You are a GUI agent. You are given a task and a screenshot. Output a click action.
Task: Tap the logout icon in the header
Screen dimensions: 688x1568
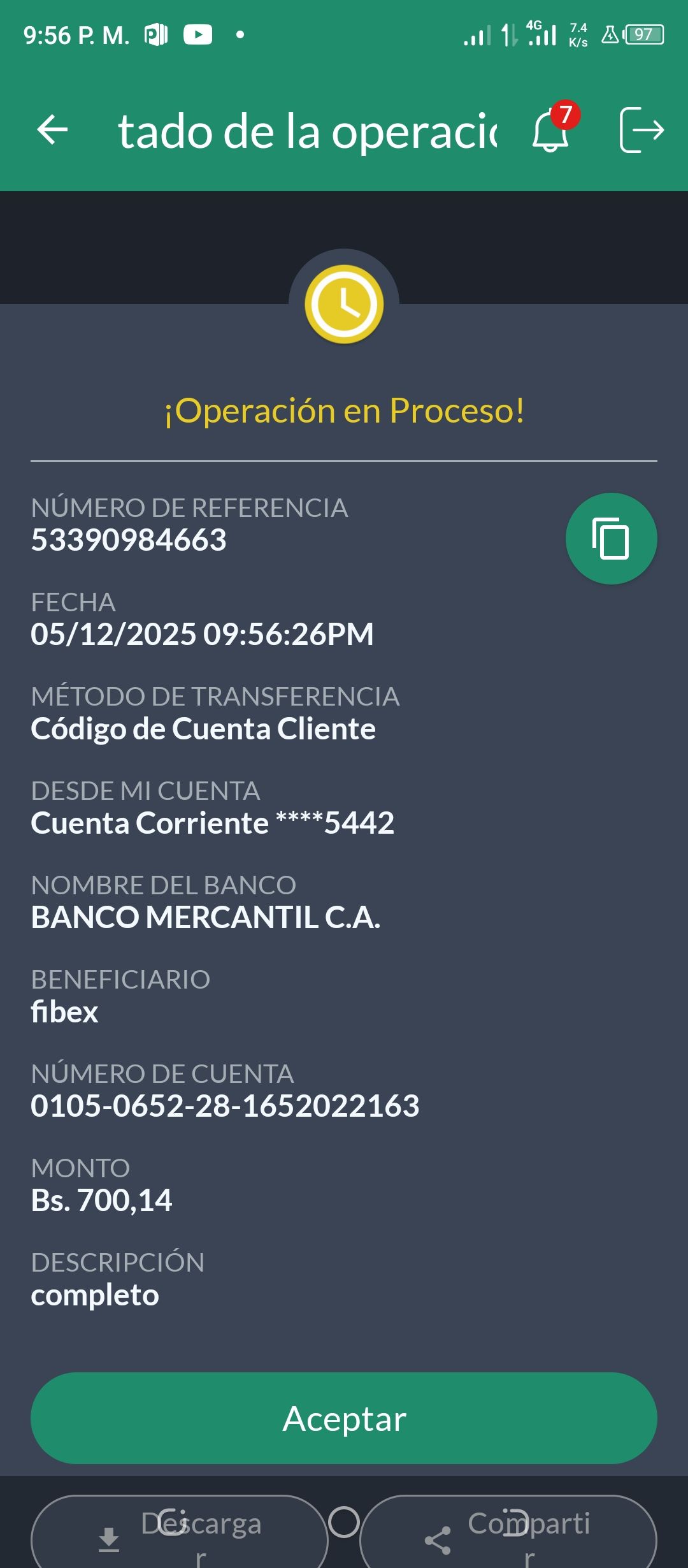(x=641, y=130)
